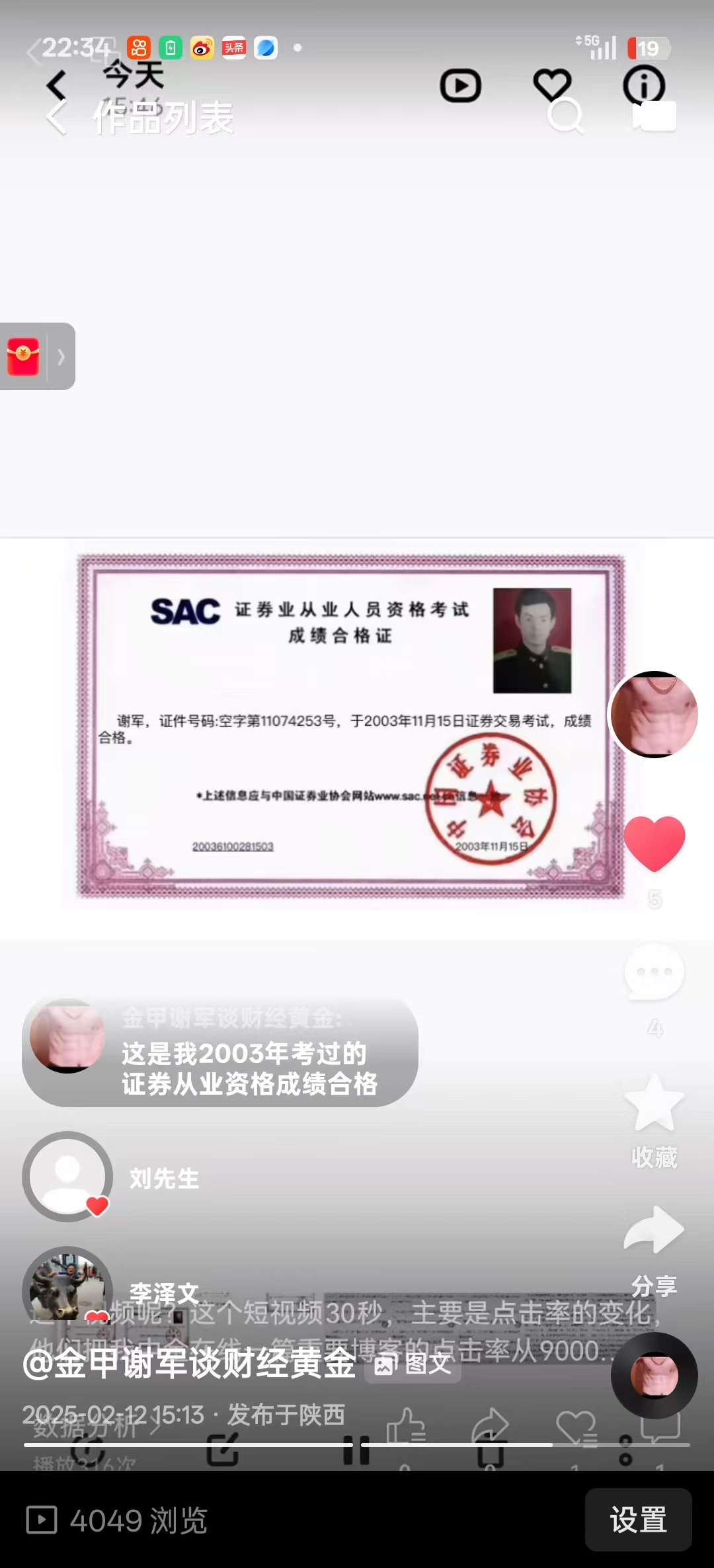Viewport: 714px width, 1568px height.
Task: Open the red packet widget
Action: pyautogui.click(x=24, y=356)
